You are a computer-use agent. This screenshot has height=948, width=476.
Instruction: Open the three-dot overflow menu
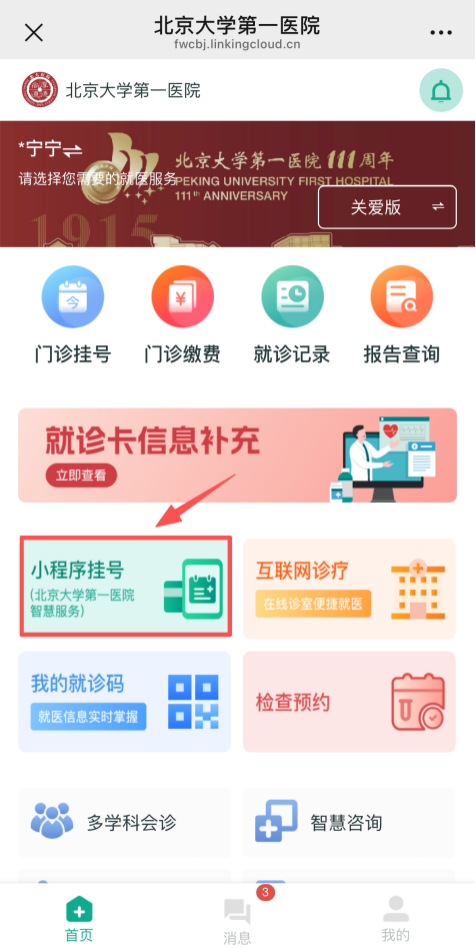(x=441, y=33)
